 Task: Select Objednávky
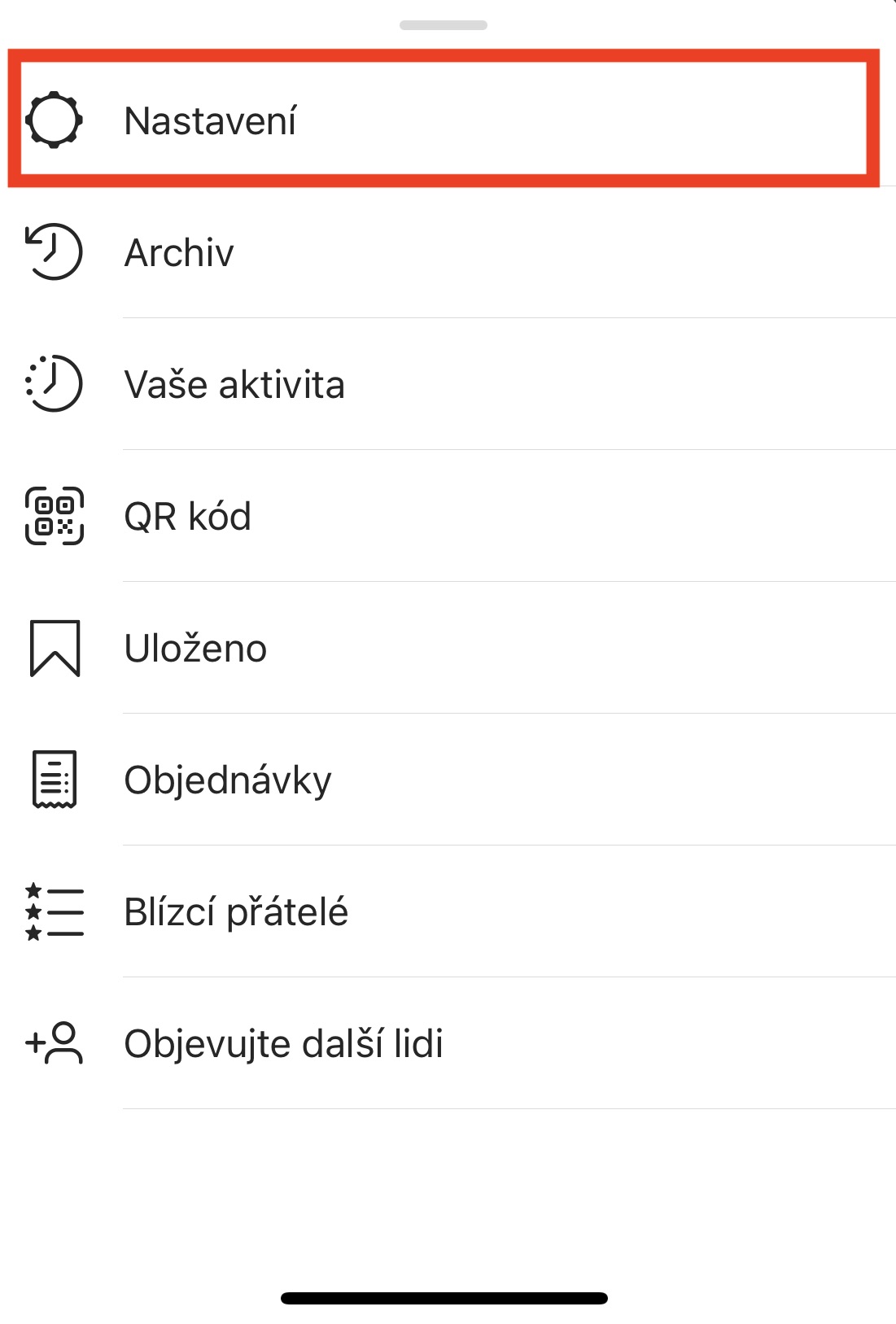(x=228, y=780)
